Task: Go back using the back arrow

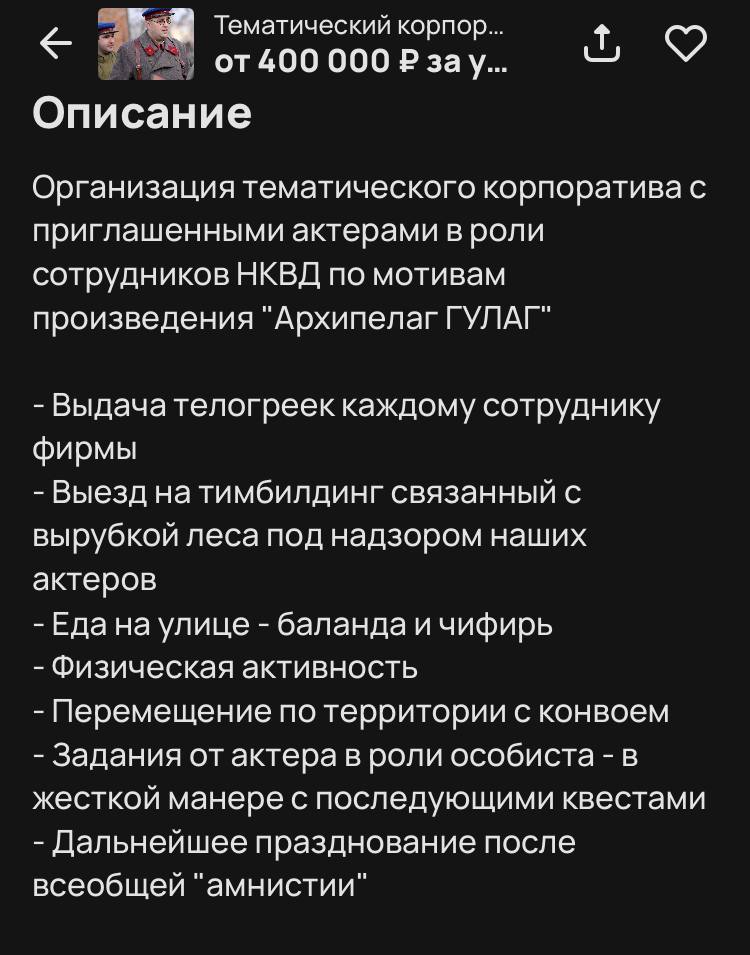Action: coord(55,43)
